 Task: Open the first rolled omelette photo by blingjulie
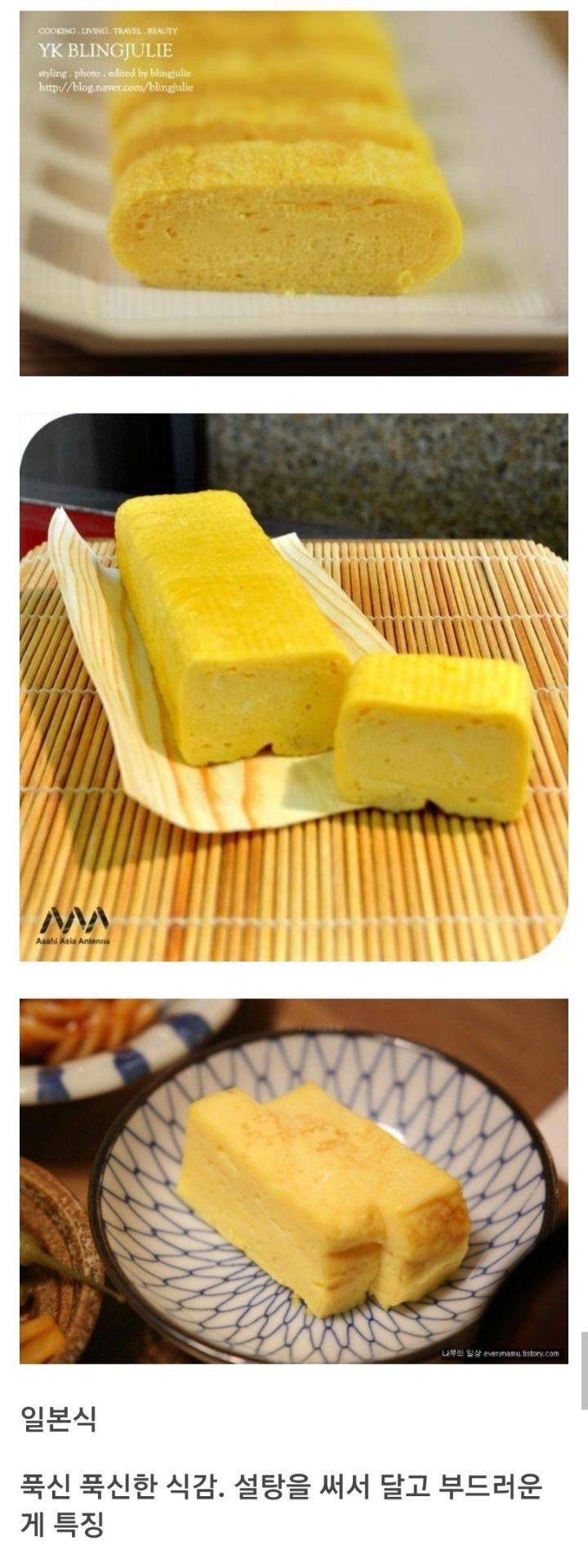click(x=293, y=193)
